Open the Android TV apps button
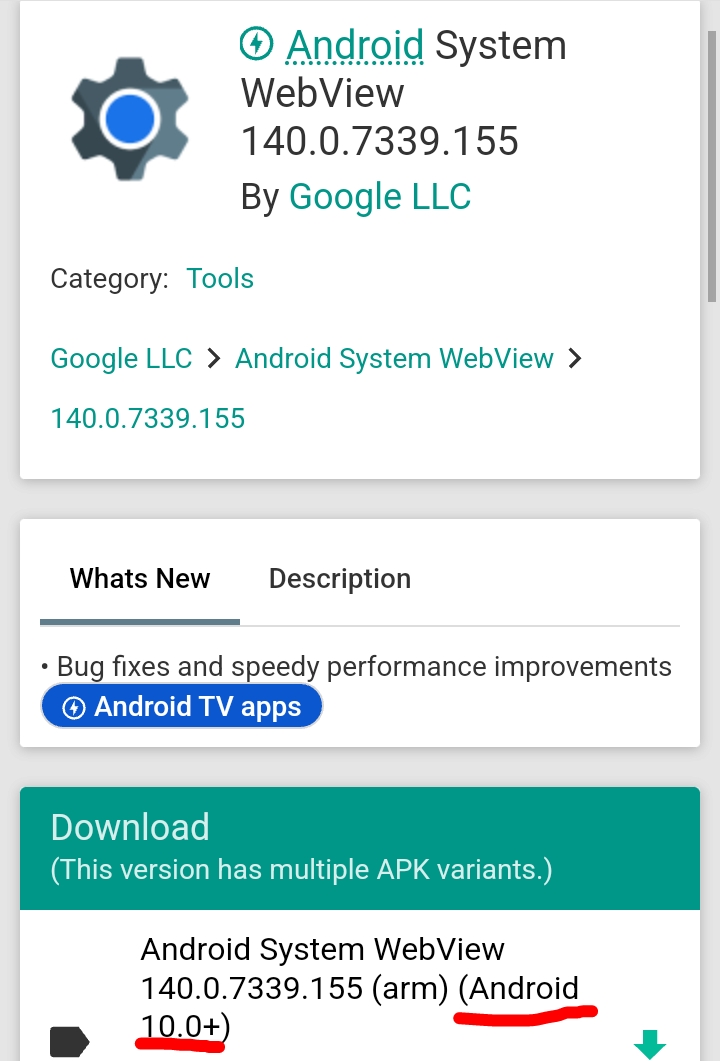720x1061 pixels. [182, 707]
